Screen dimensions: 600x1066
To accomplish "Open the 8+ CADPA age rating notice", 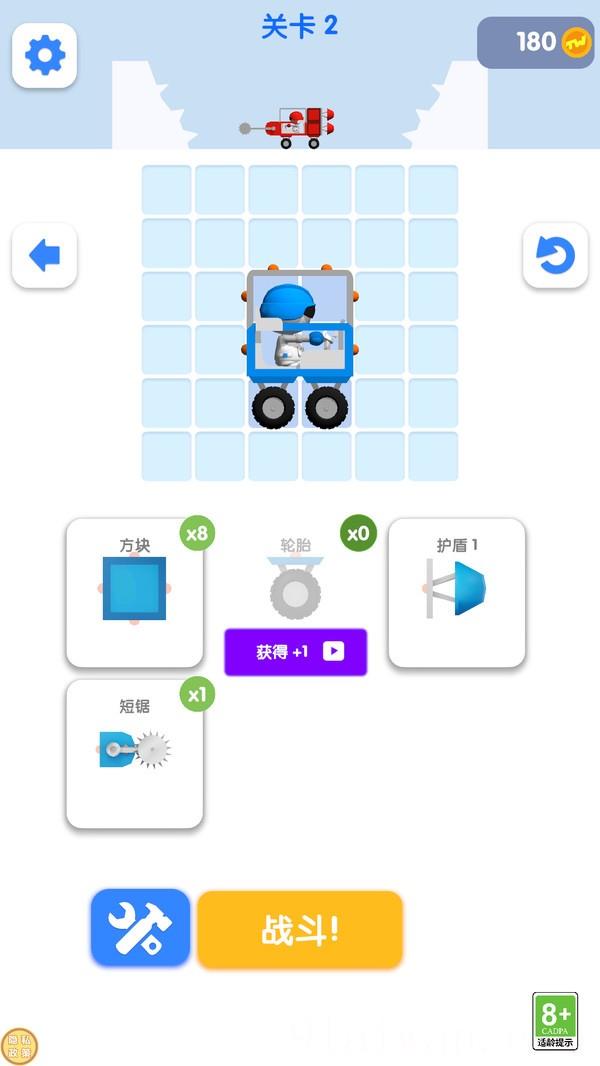I will (555, 1021).
